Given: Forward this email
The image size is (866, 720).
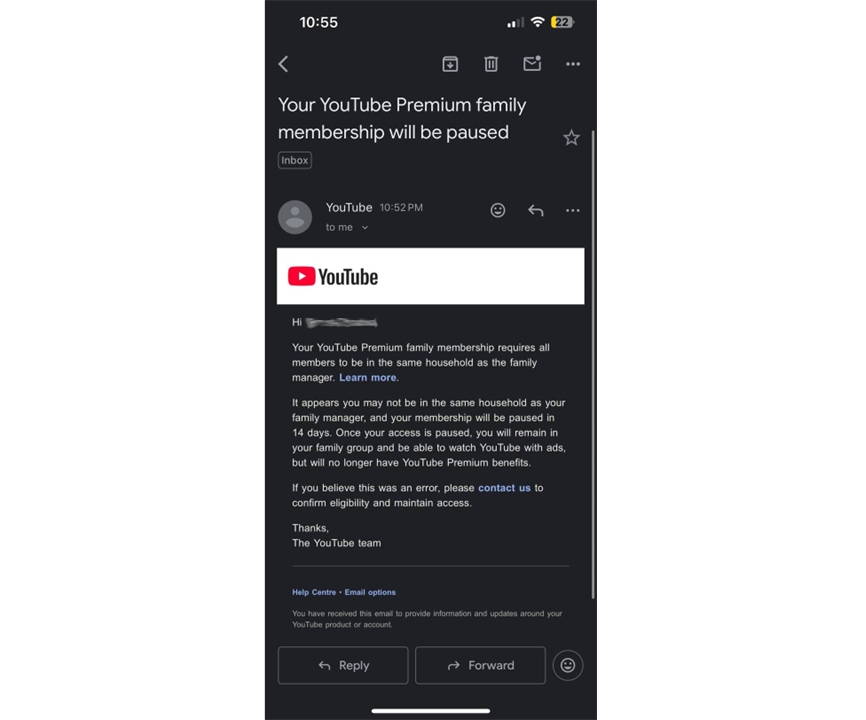Looking at the screenshot, I should pos(480,665).
